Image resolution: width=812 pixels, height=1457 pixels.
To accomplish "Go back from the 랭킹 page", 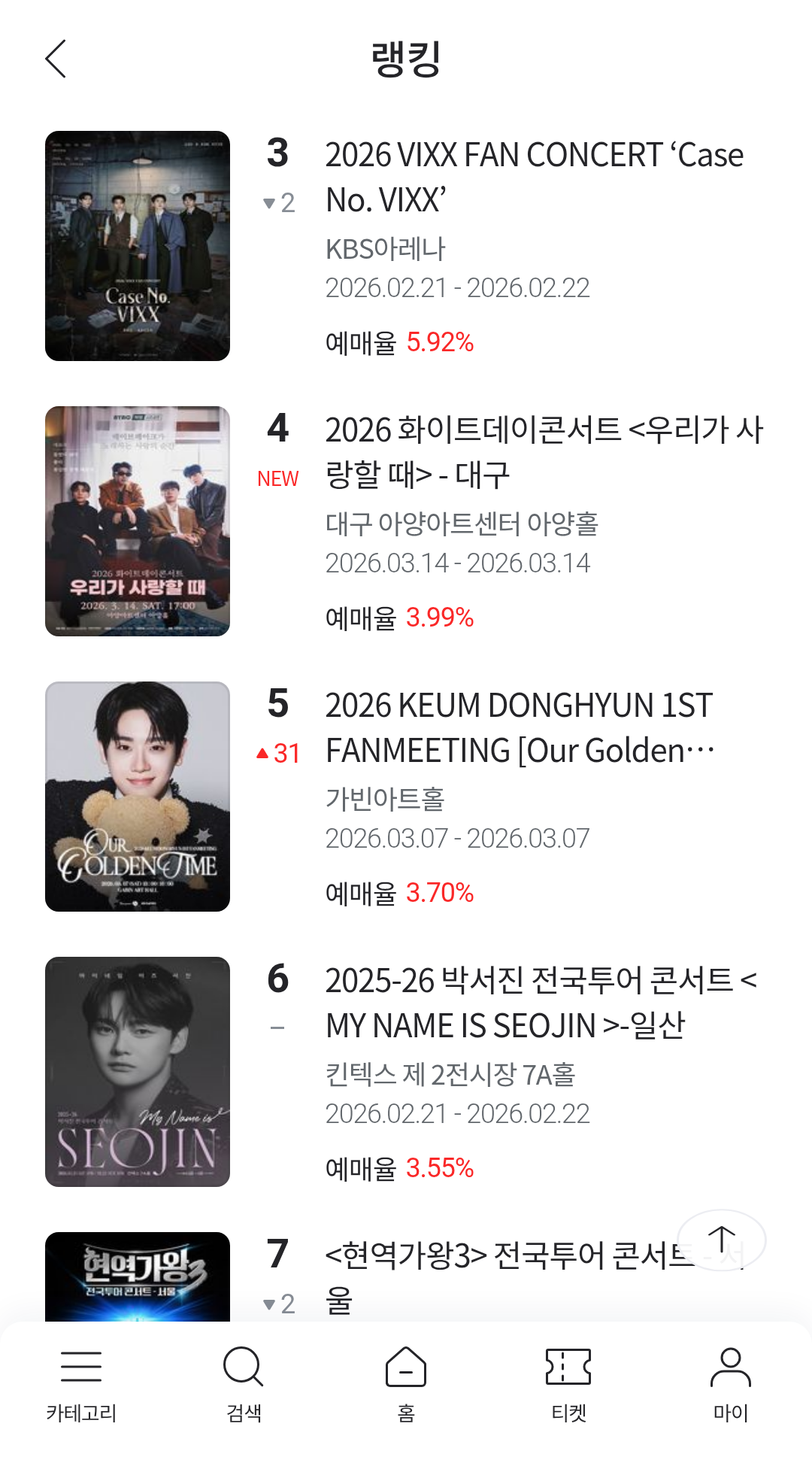I will click(56, 59).
